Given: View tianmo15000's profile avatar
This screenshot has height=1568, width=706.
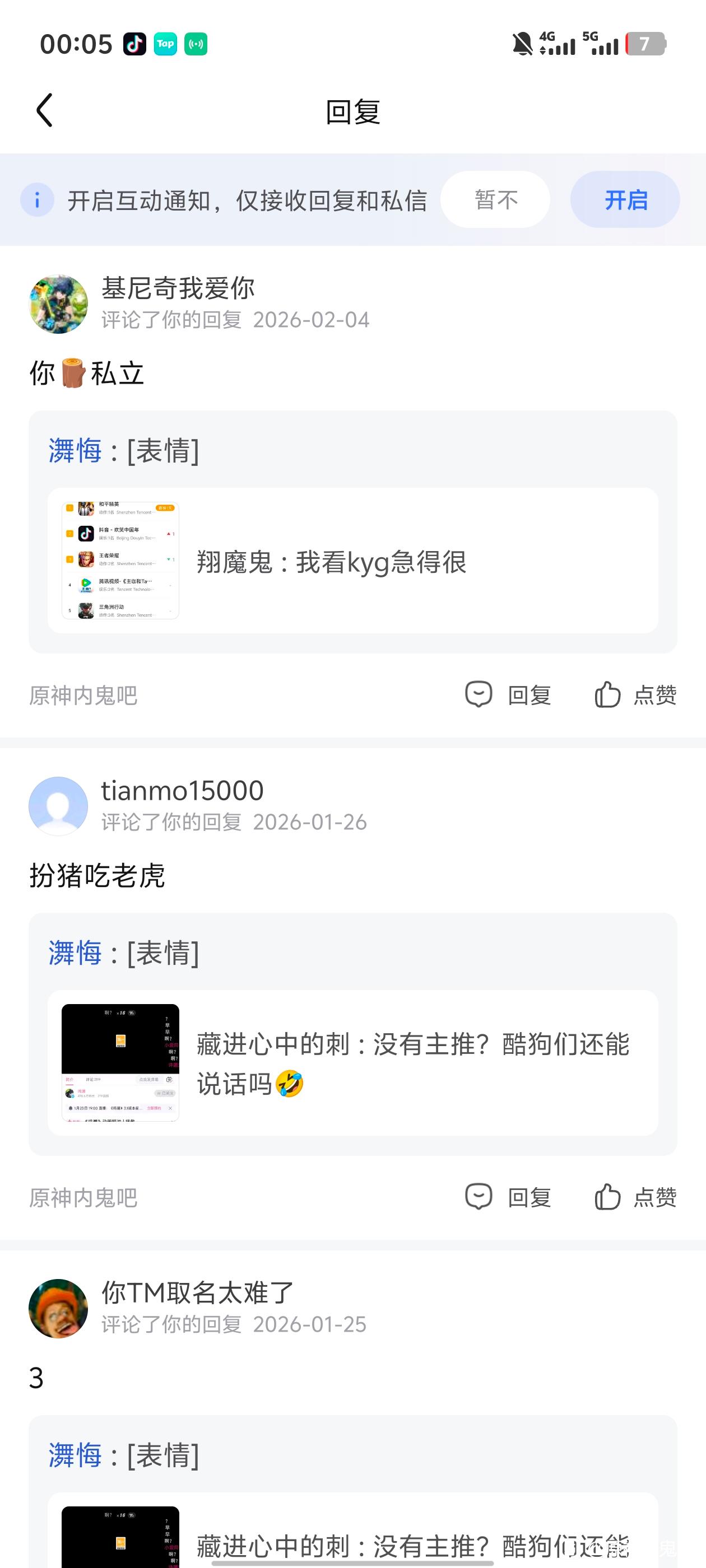Looking at the screenshot, I should pos(58,806).
